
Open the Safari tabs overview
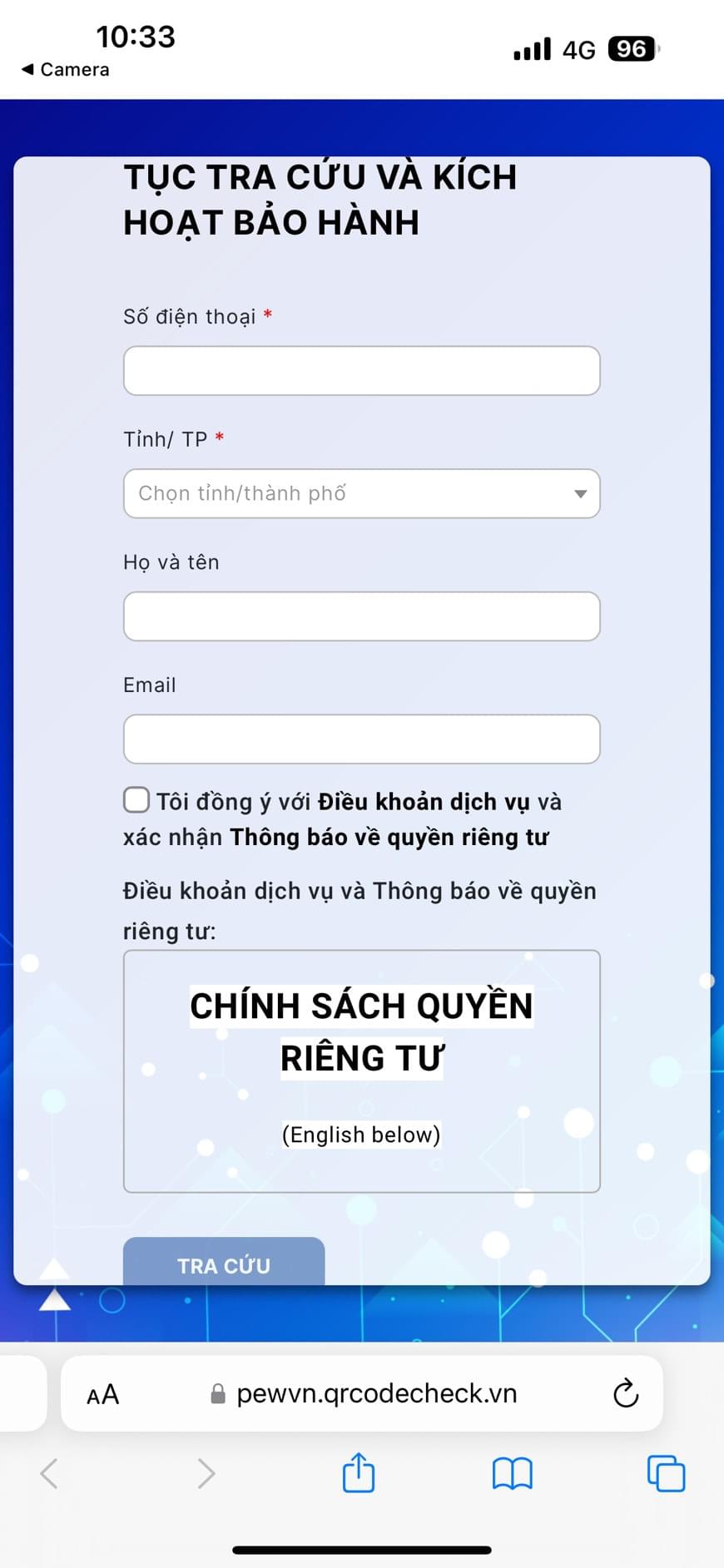tap(666, 1473)
